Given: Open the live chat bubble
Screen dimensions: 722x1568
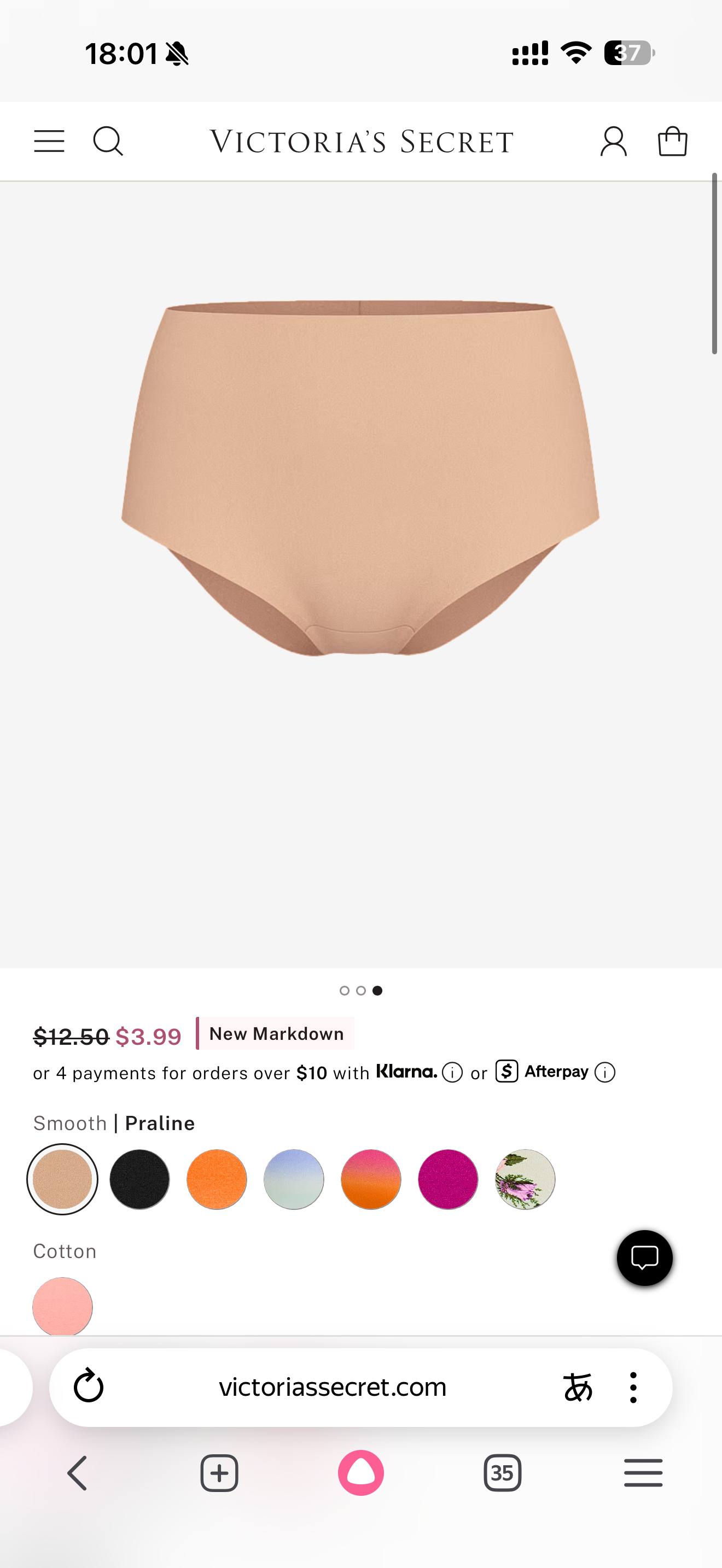Looking at the screenshot, I should pyautogui.click(x=644, y=1257).
